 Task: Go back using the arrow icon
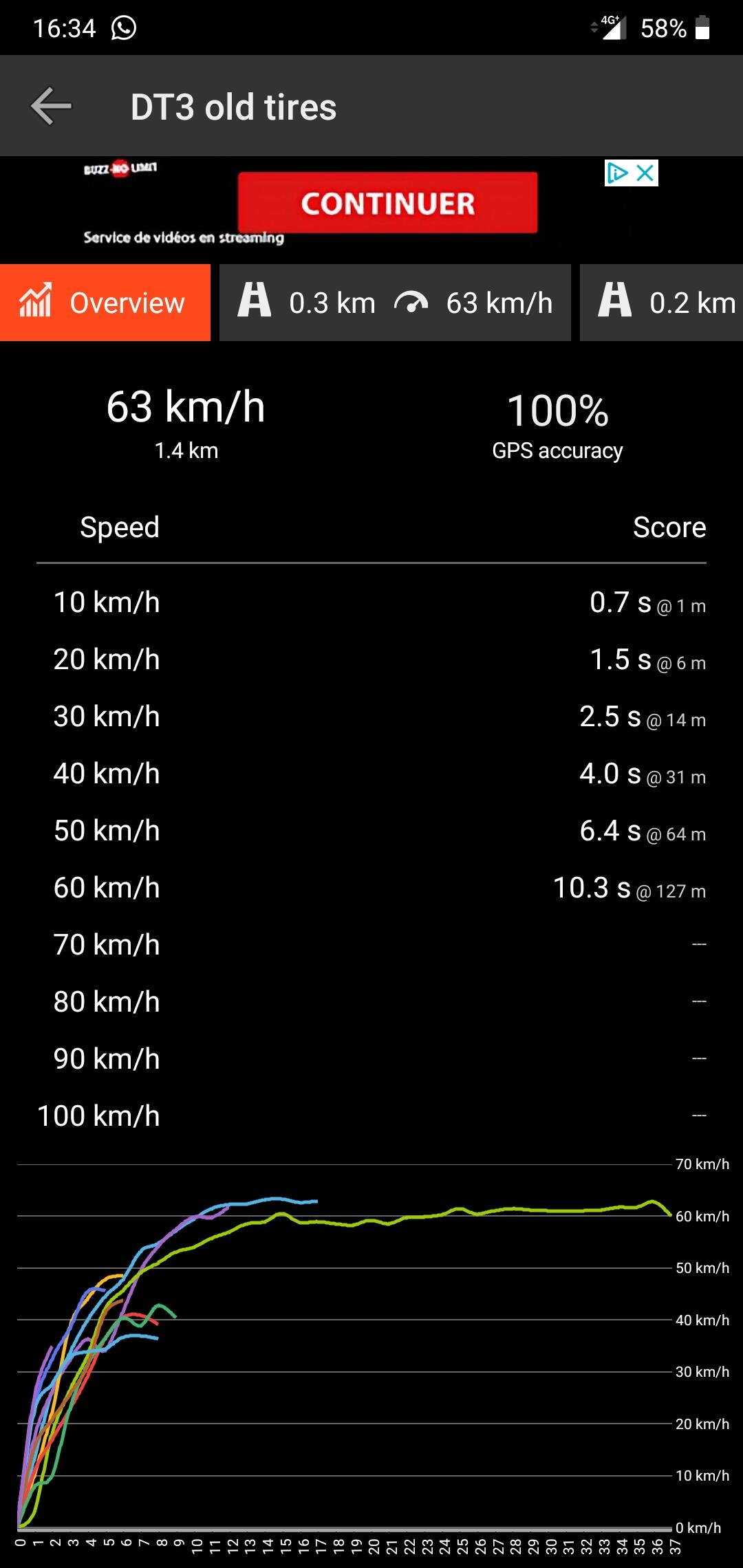pos(52,106)
